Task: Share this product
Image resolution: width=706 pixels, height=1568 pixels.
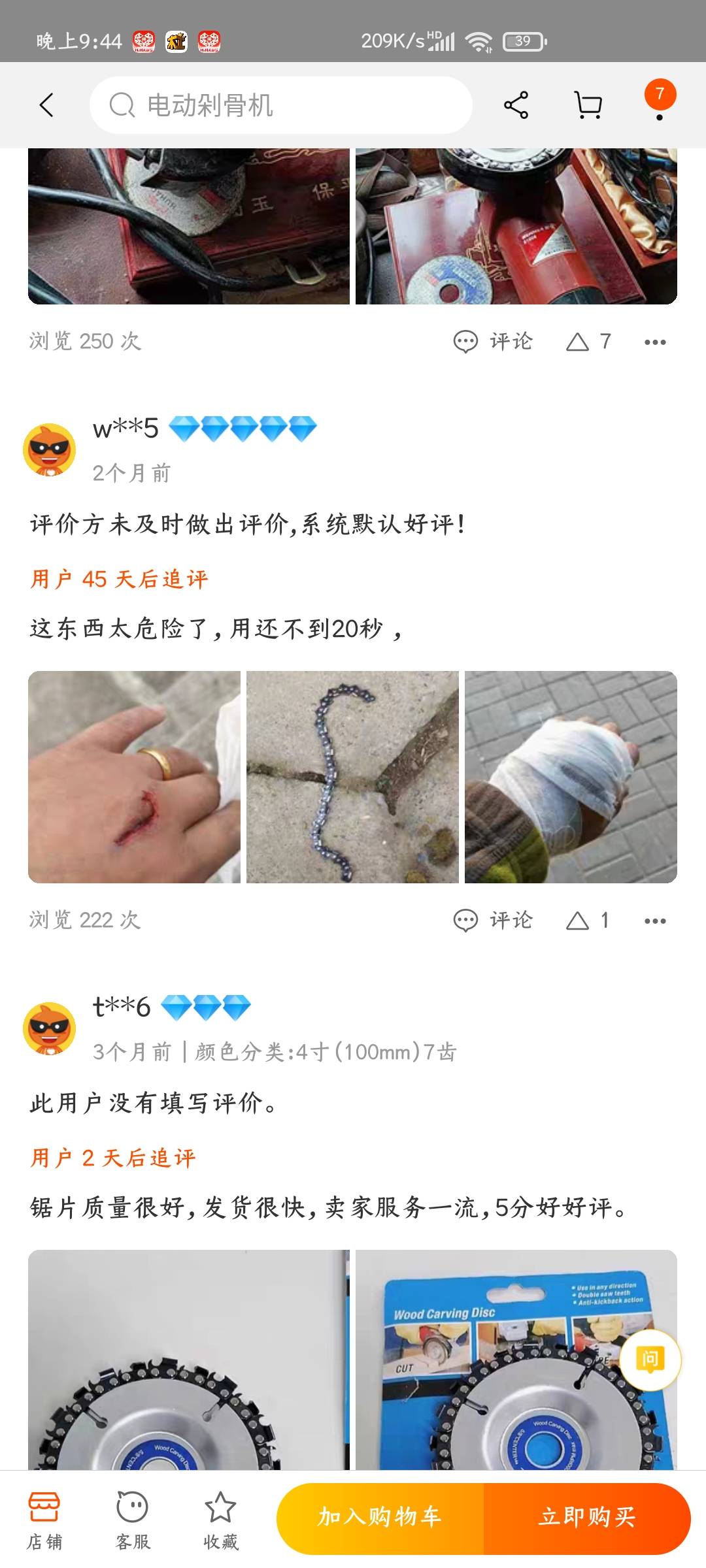Action: click(516, 105)
